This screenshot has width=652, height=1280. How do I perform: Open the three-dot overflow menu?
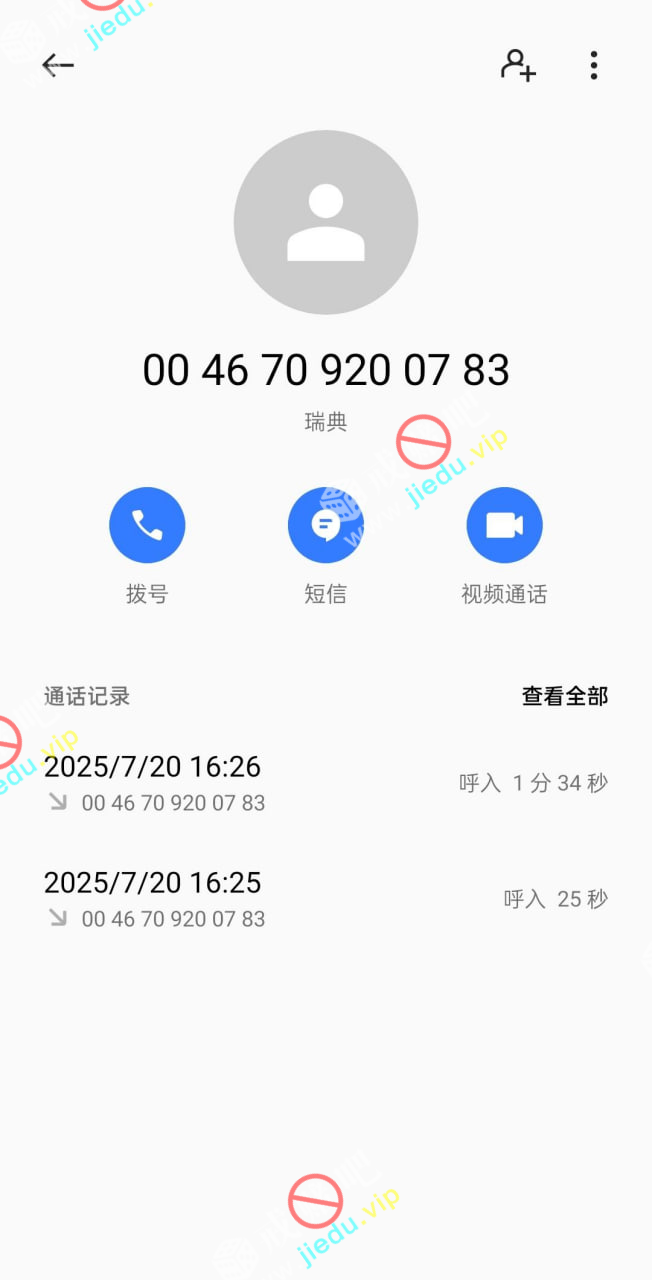point(594,66)
